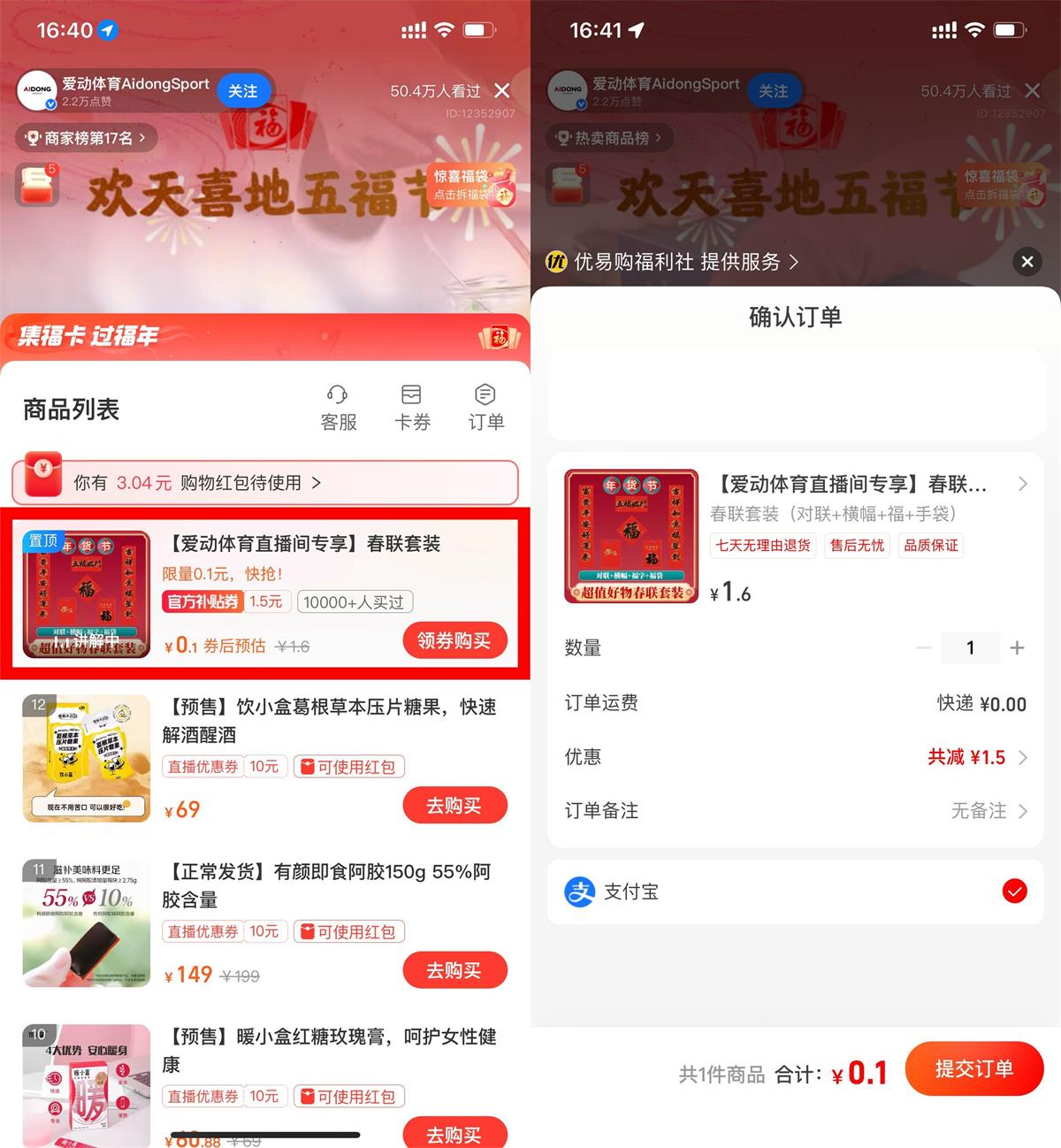
Task: Select the Alipay 支付宝 icon
Action: 580,892
